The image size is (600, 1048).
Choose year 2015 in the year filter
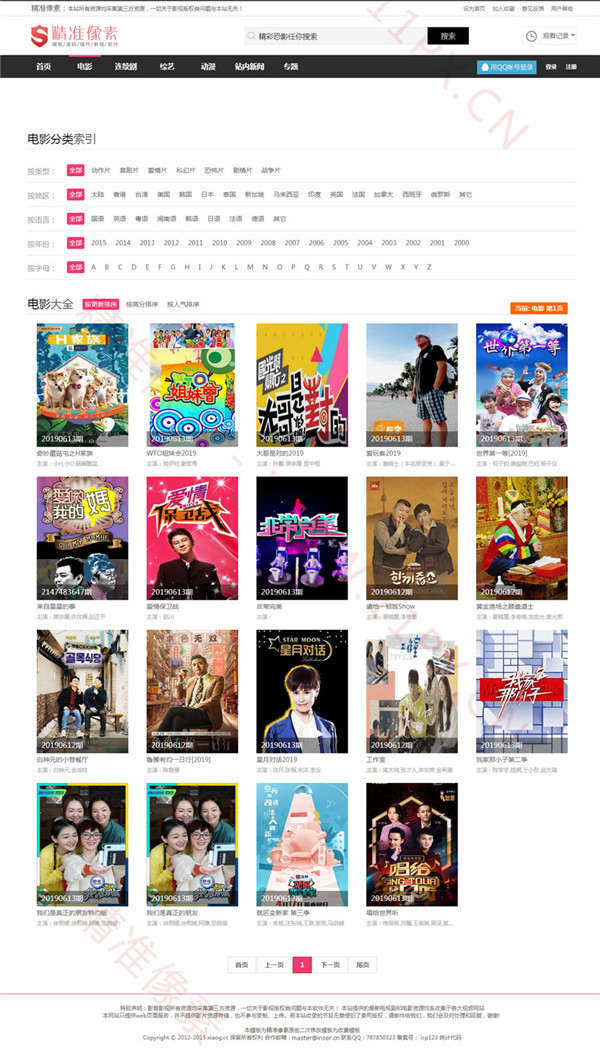coord(99,243)
